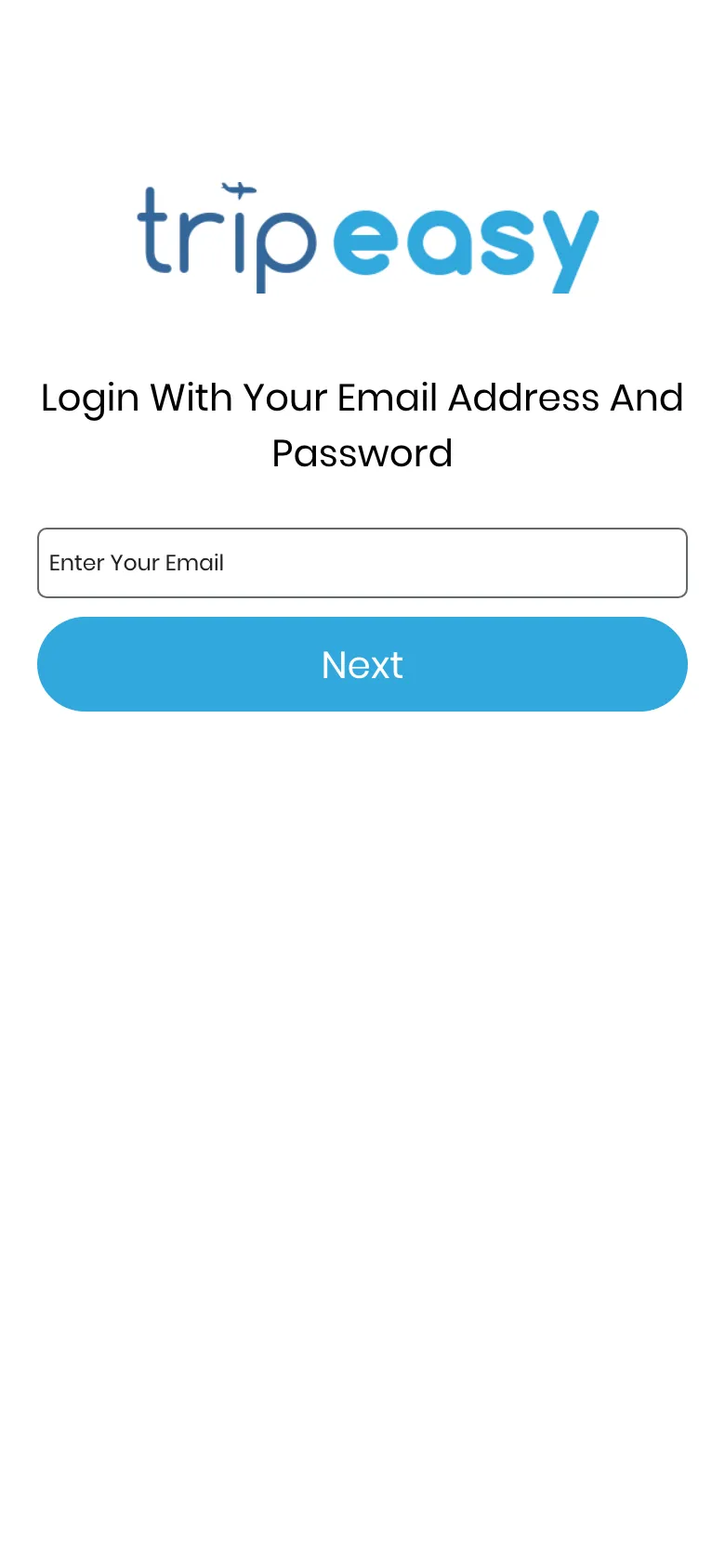Focus the Enter Your Email field
Screen dimensions: 725x1568
tap(362, 563)
